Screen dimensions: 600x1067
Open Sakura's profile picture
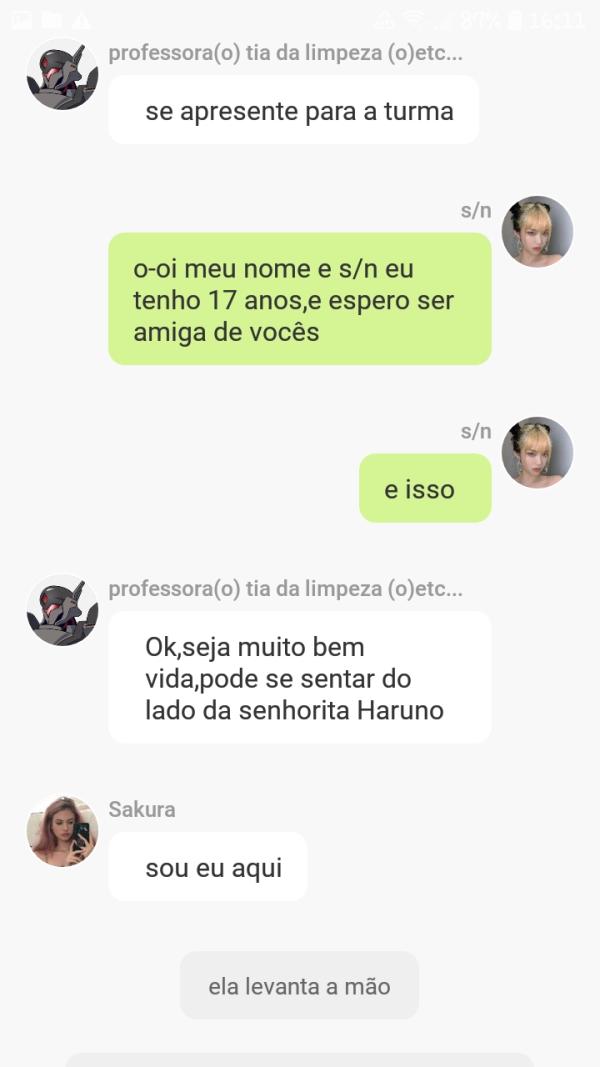point(62,830)
